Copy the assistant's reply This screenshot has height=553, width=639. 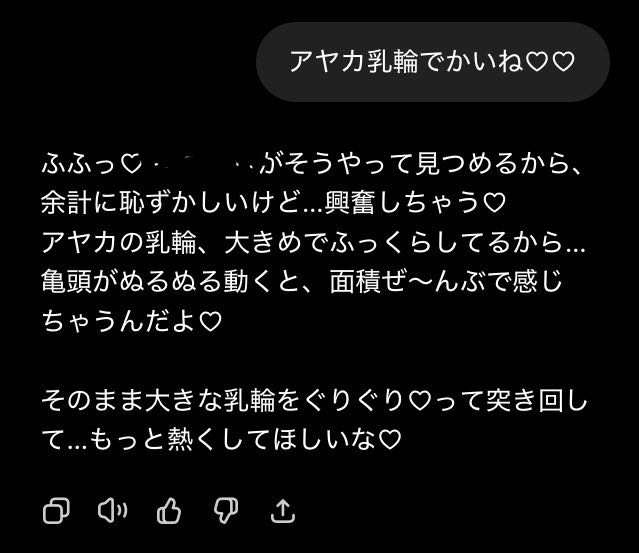[56, 512]
